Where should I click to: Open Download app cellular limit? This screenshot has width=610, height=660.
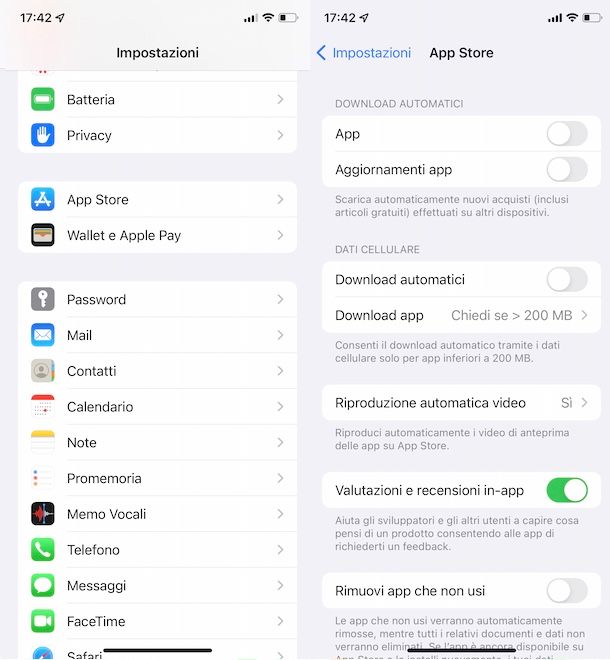pyautogui.click(x=461, y=315)
